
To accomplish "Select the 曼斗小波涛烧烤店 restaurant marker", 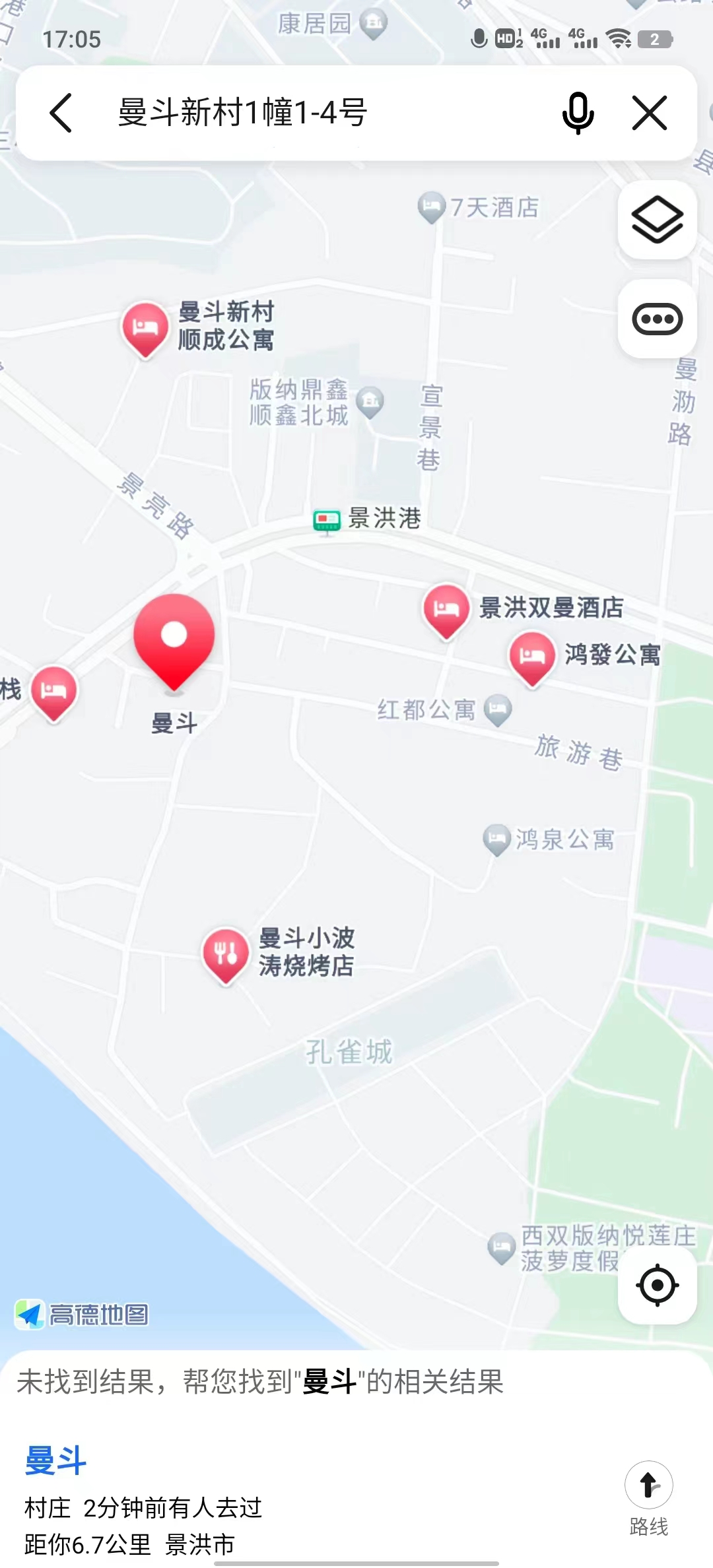I will tap(226, 953).
